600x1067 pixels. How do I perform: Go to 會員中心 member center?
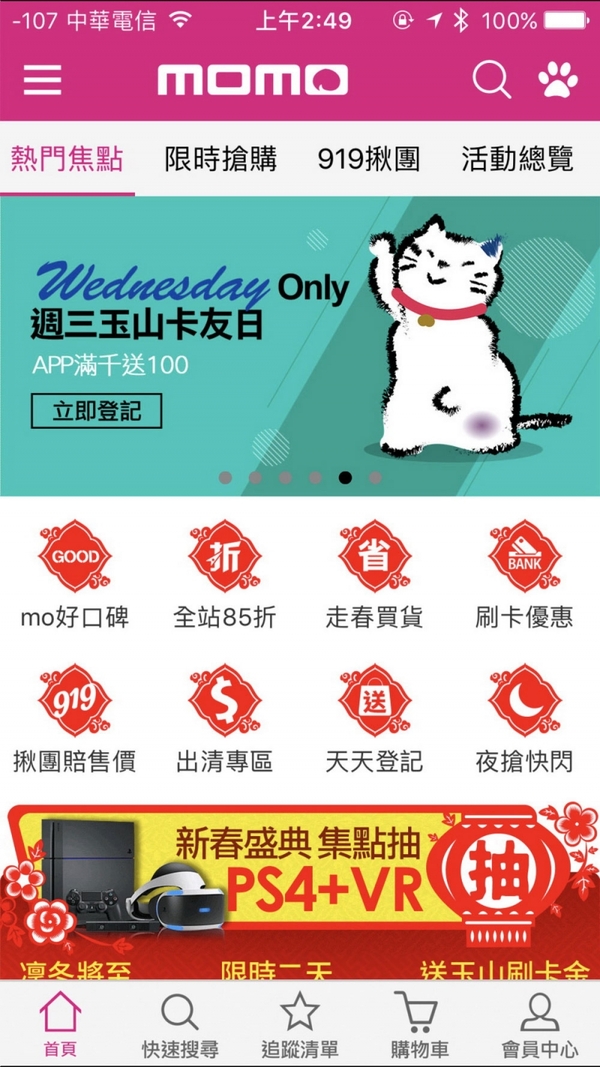click(540, 1023)
